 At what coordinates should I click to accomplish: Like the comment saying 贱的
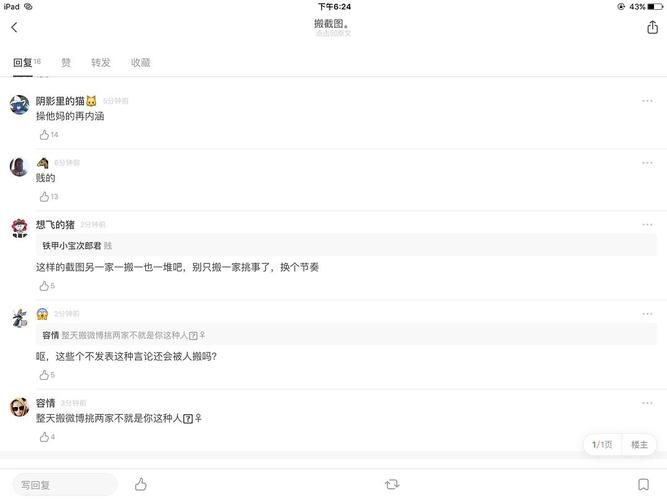(45, 196)
